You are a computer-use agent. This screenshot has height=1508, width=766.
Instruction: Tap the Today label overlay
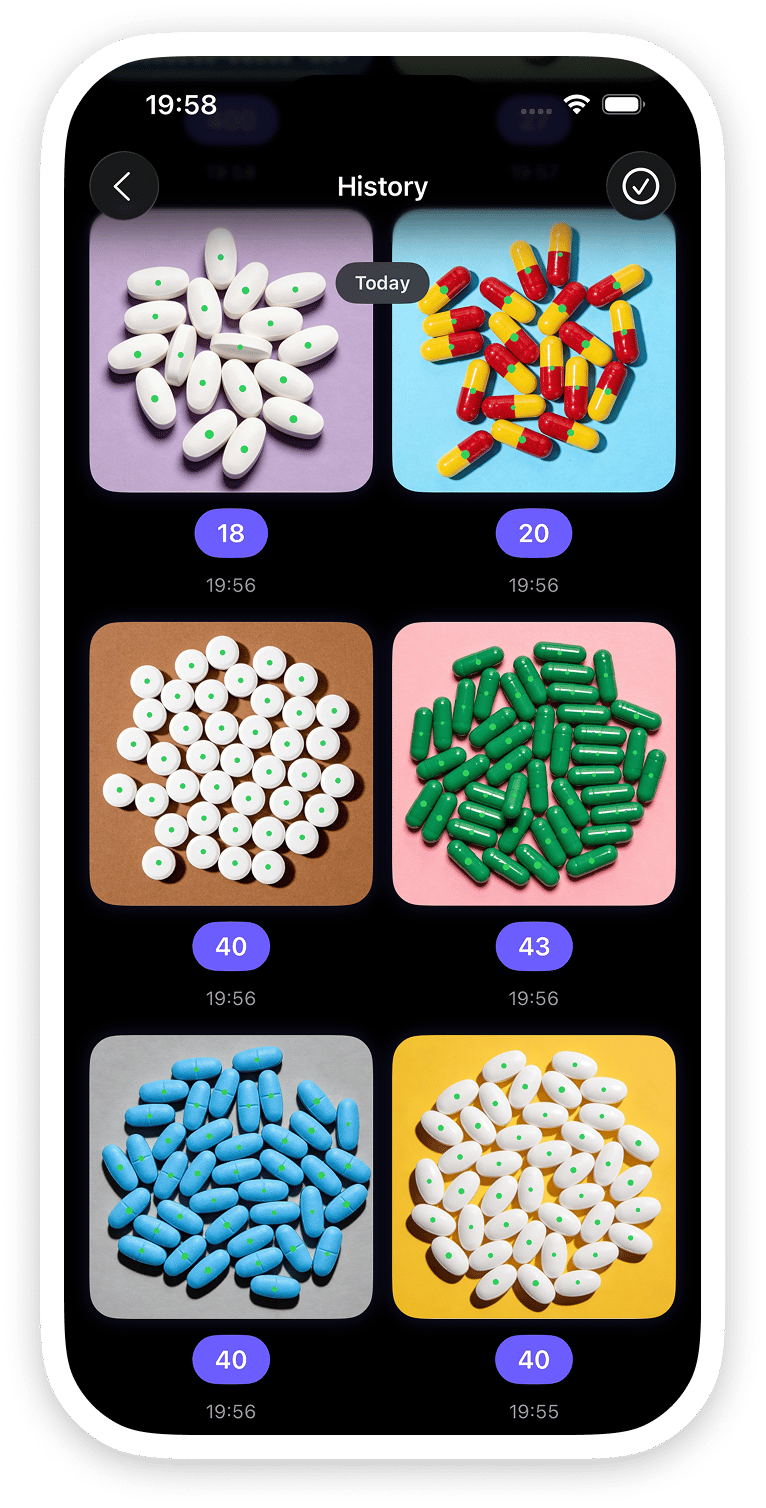(382, 283)
